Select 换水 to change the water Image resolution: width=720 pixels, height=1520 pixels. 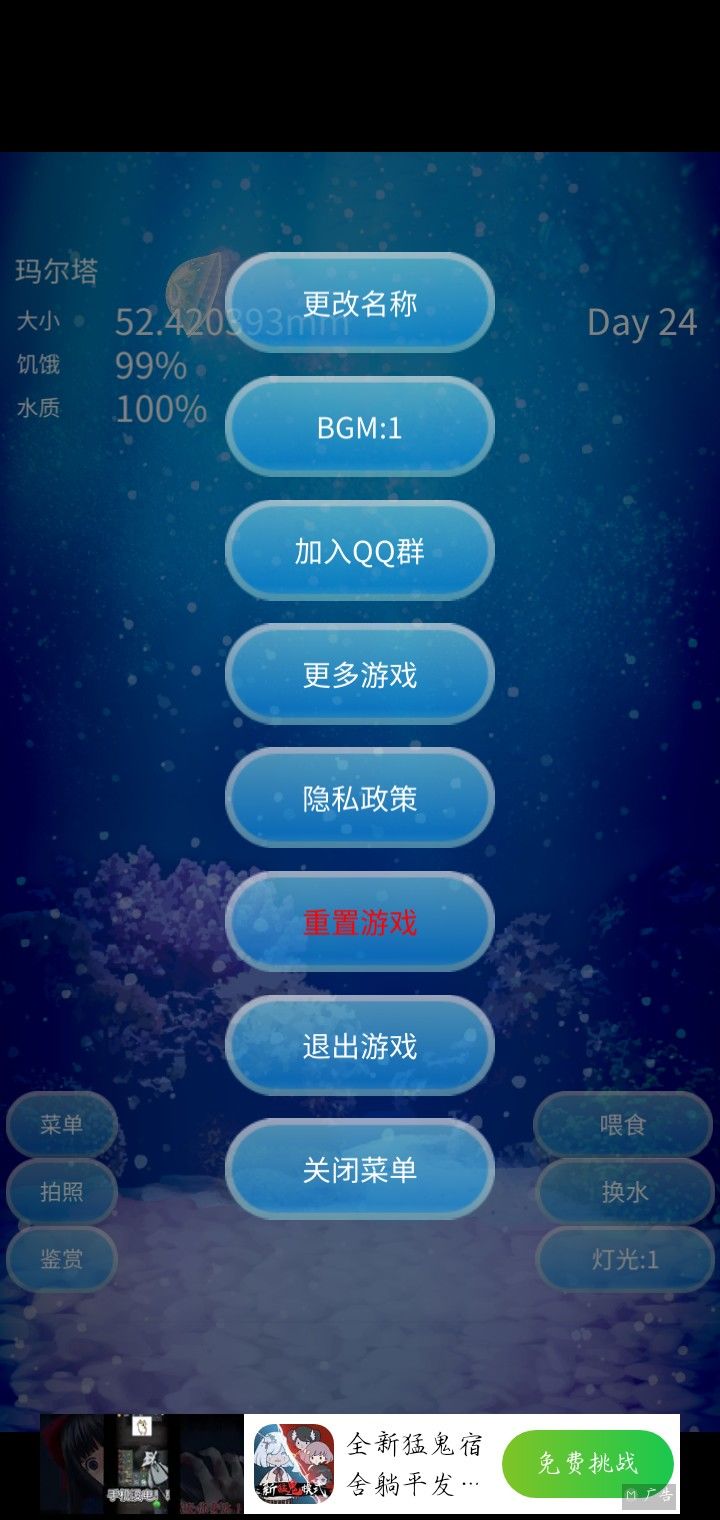(622, 1192)
